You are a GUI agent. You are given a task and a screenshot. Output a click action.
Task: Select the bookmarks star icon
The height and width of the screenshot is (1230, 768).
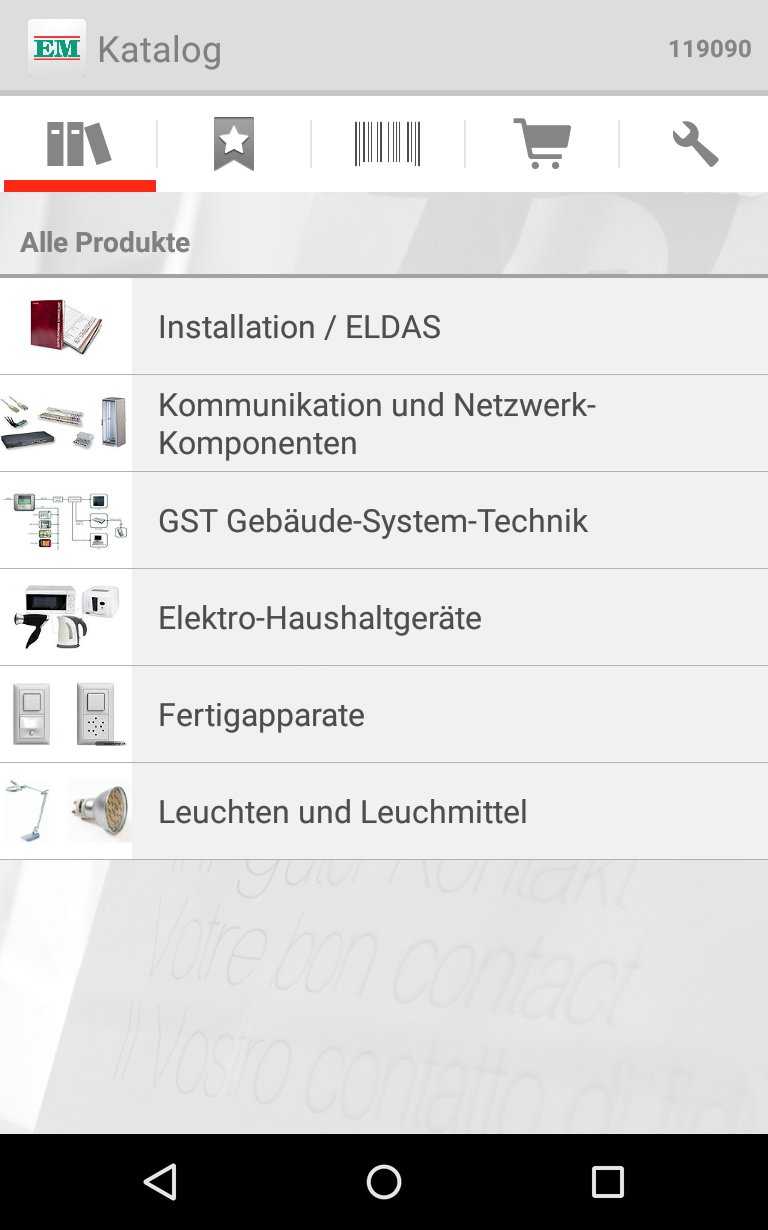tap(233, 143)
